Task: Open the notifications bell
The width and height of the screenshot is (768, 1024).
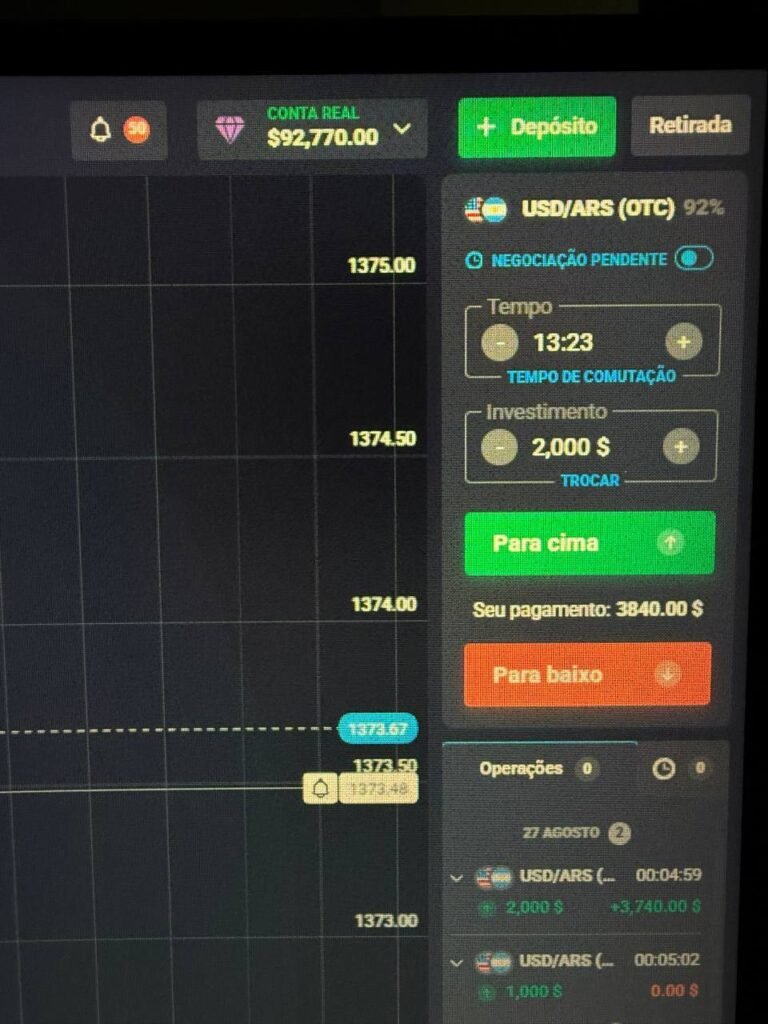Action: tap(101, 130)
